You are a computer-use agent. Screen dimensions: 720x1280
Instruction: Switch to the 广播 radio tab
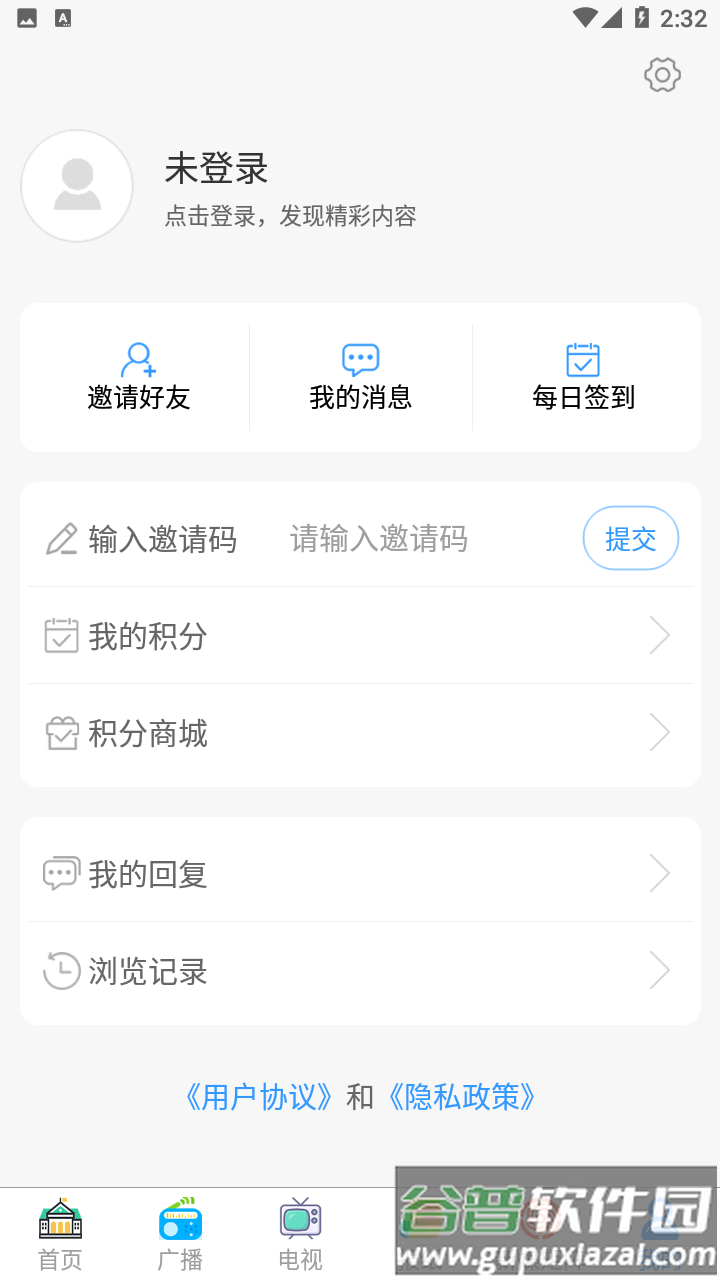click(180, 1234)
